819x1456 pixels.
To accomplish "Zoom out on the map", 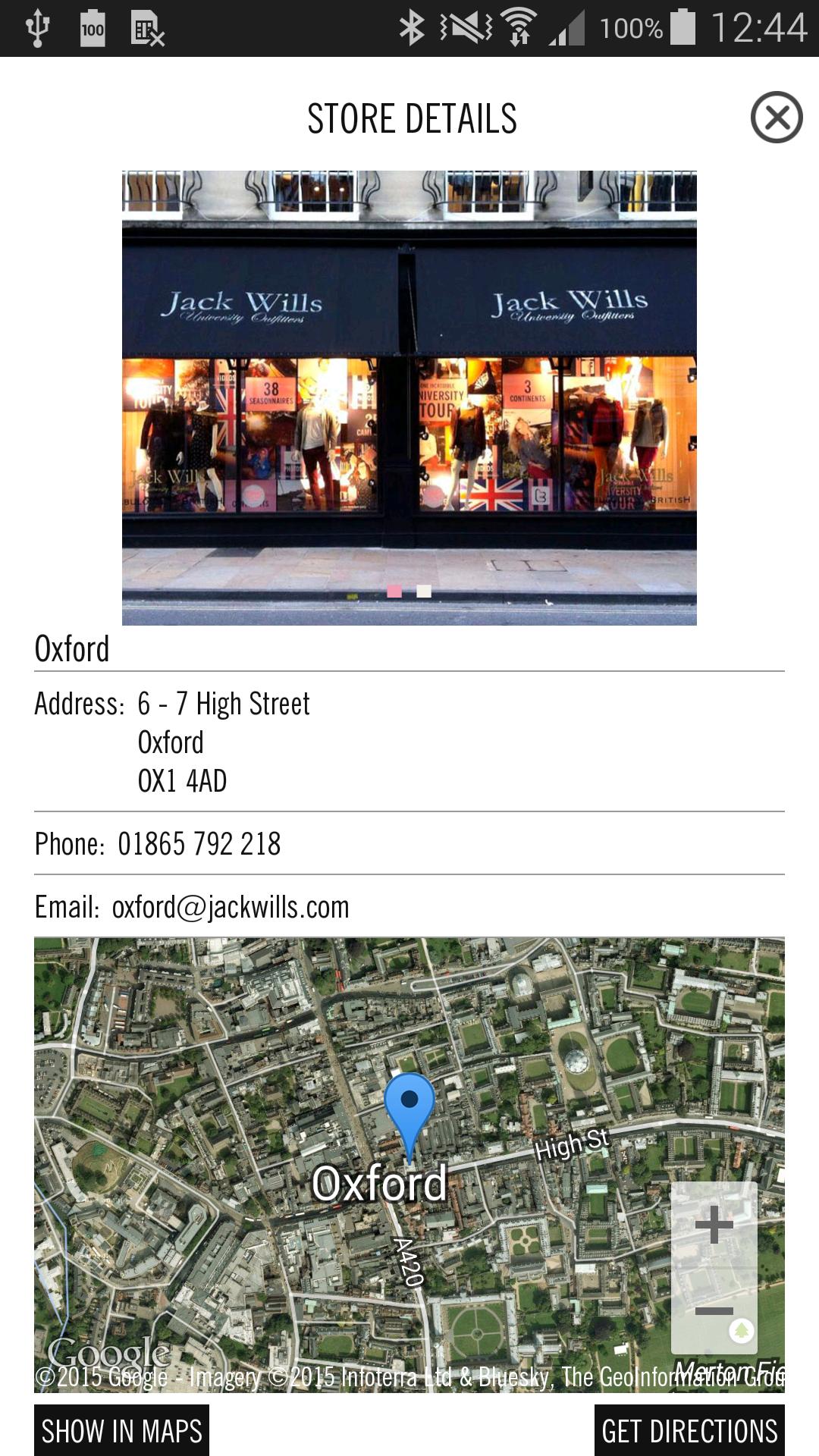I will click(x=714, y=1310).
